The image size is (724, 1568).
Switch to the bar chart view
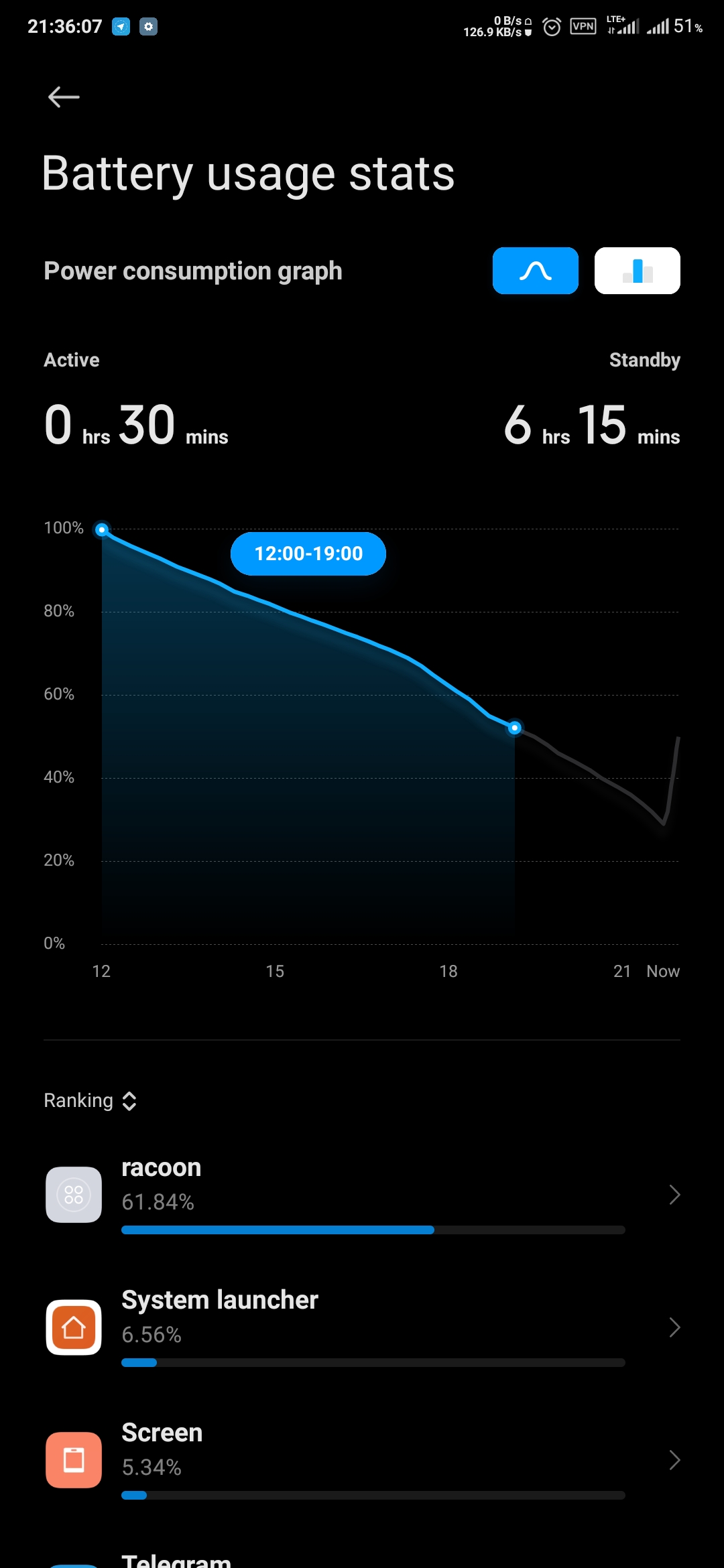(x=637, y=271)
